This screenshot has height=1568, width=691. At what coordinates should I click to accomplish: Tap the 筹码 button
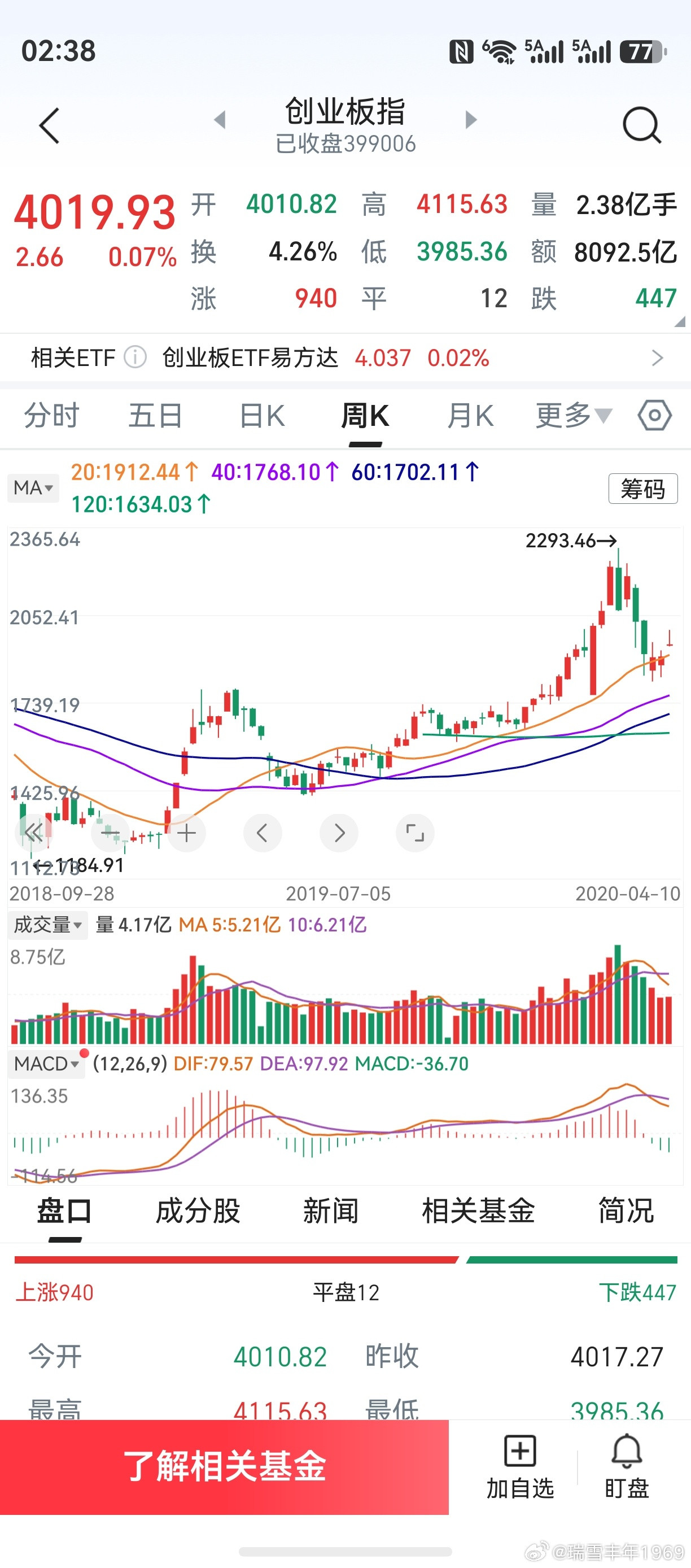[x=643, y=489]
